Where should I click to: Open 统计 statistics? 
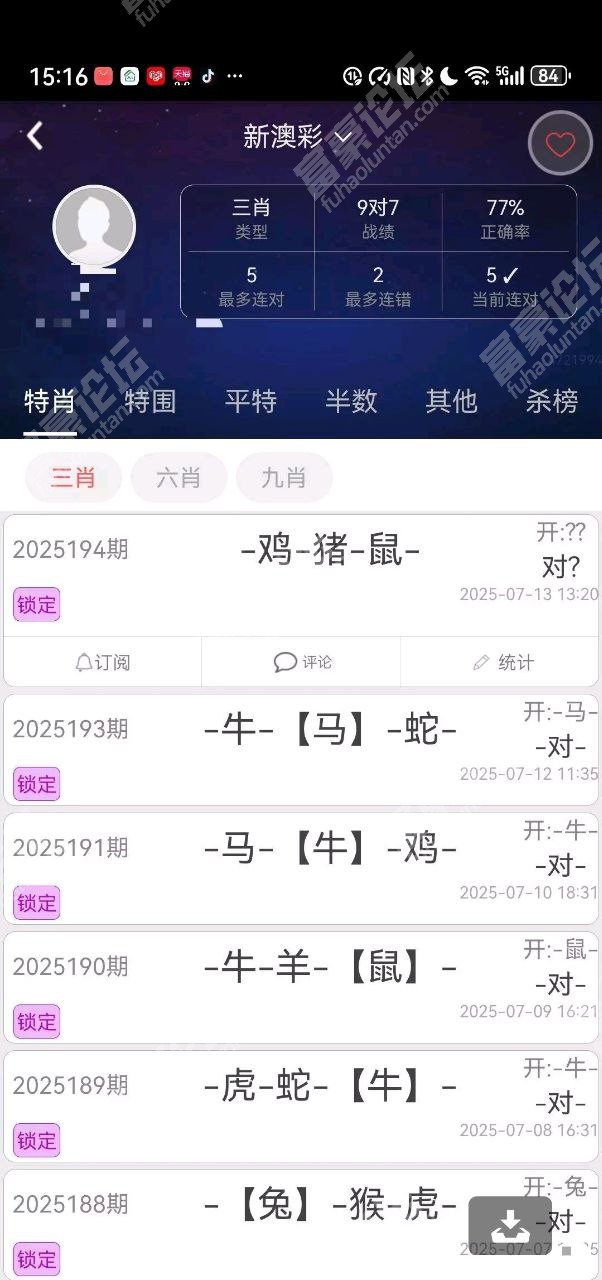pos(502,662)
